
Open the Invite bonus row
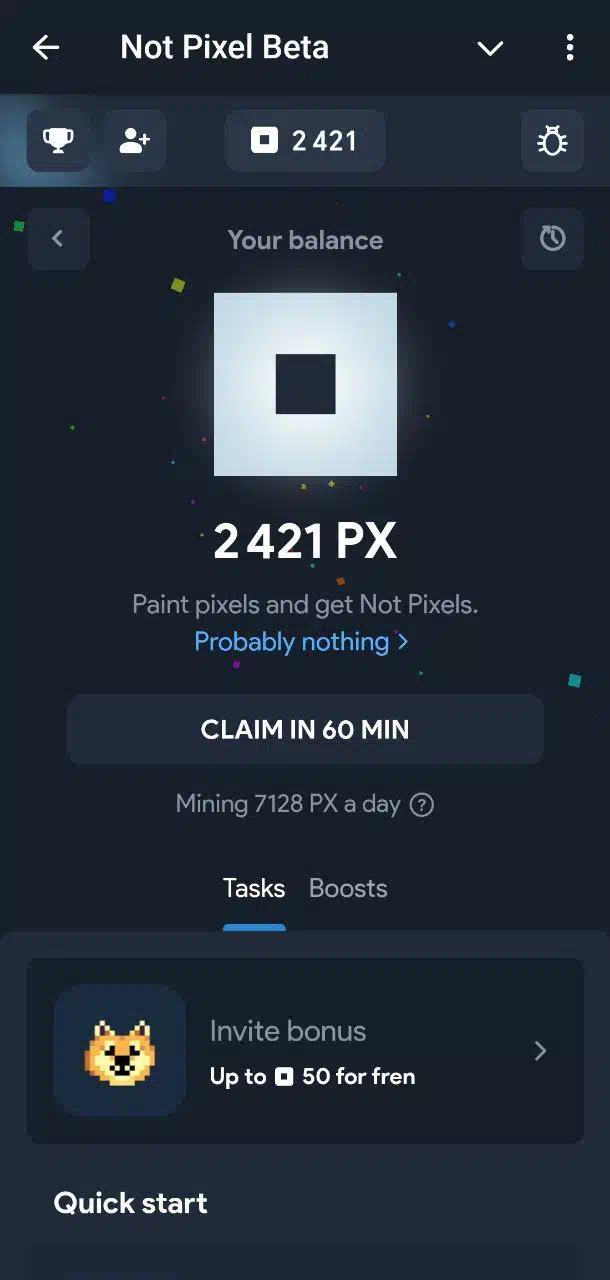305,1050
